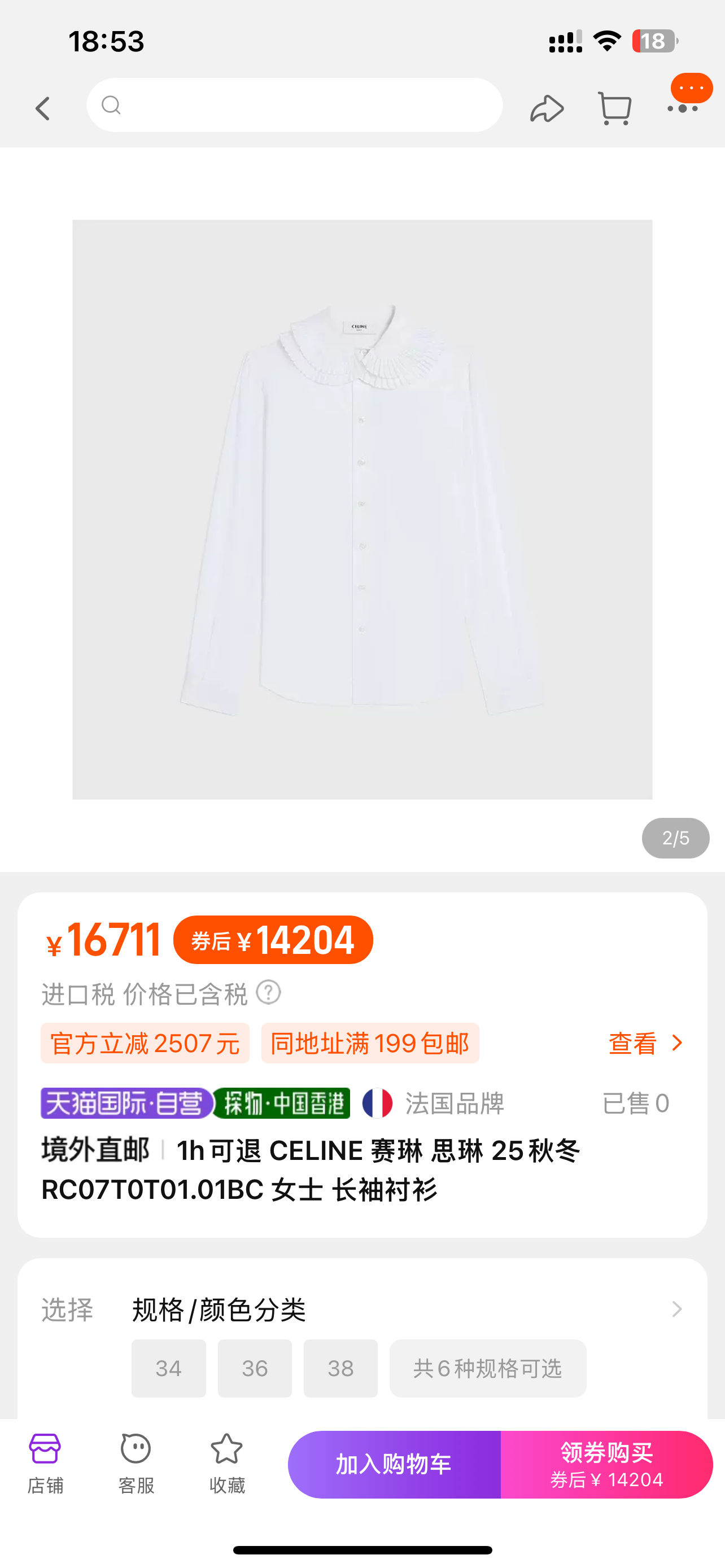Go back using the top-left arrow
725x1568 pixels.
(x=42, y=108)
